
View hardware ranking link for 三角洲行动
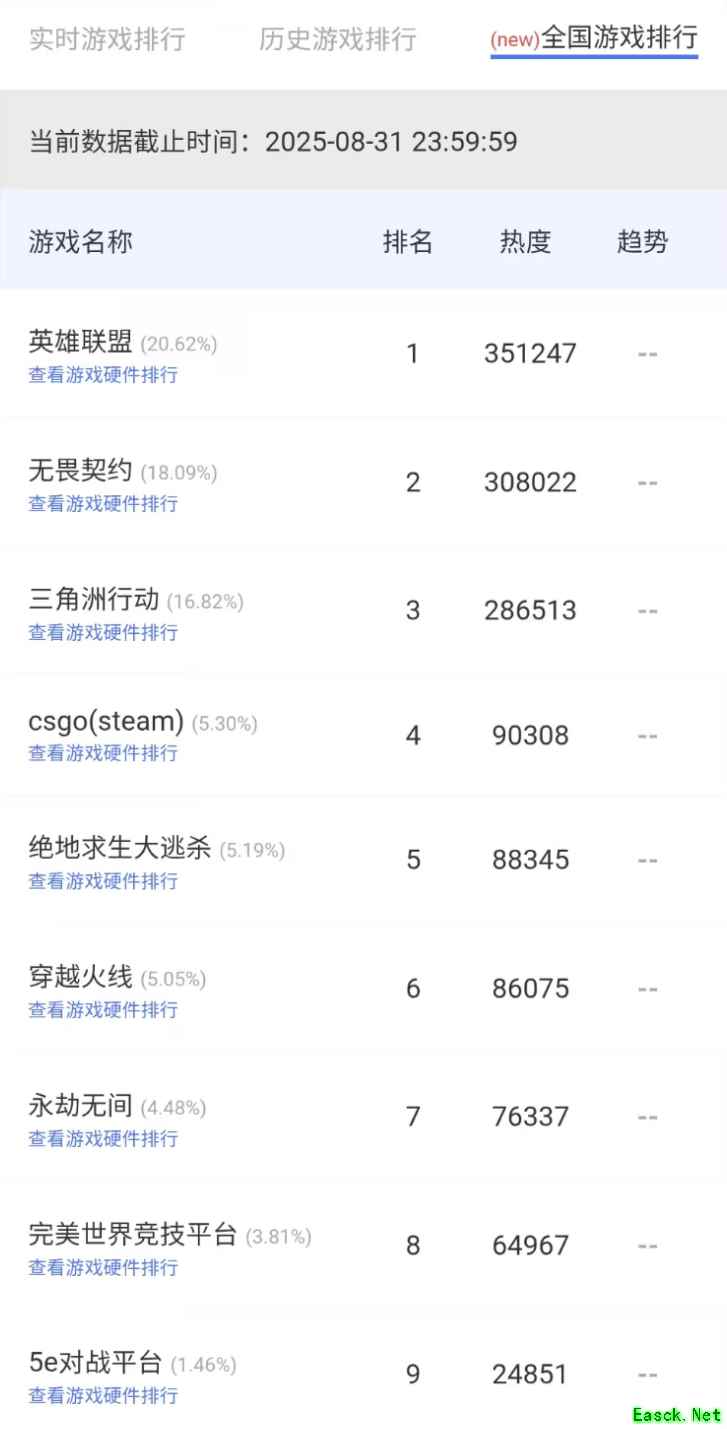click(103, 632)
